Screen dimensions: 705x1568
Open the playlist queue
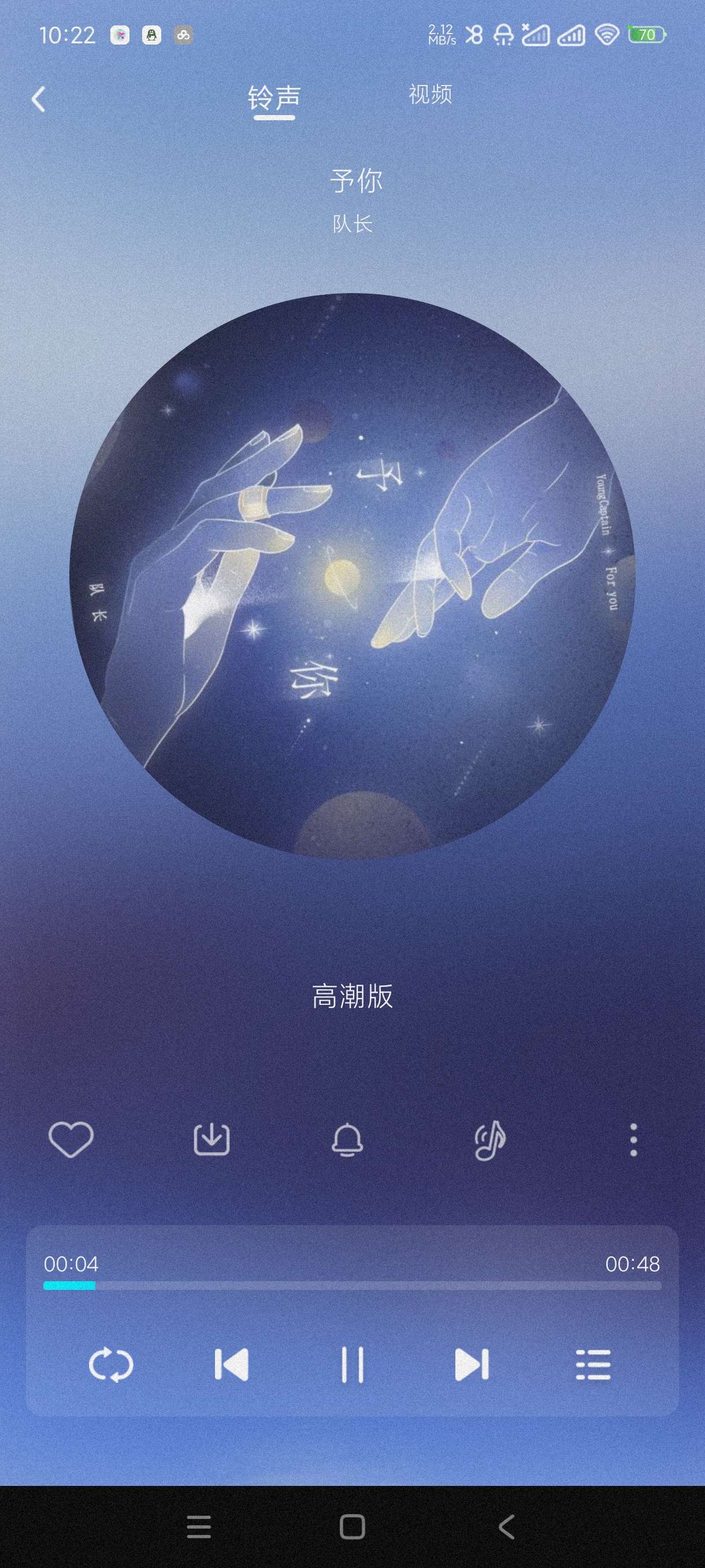(593, 1364)
